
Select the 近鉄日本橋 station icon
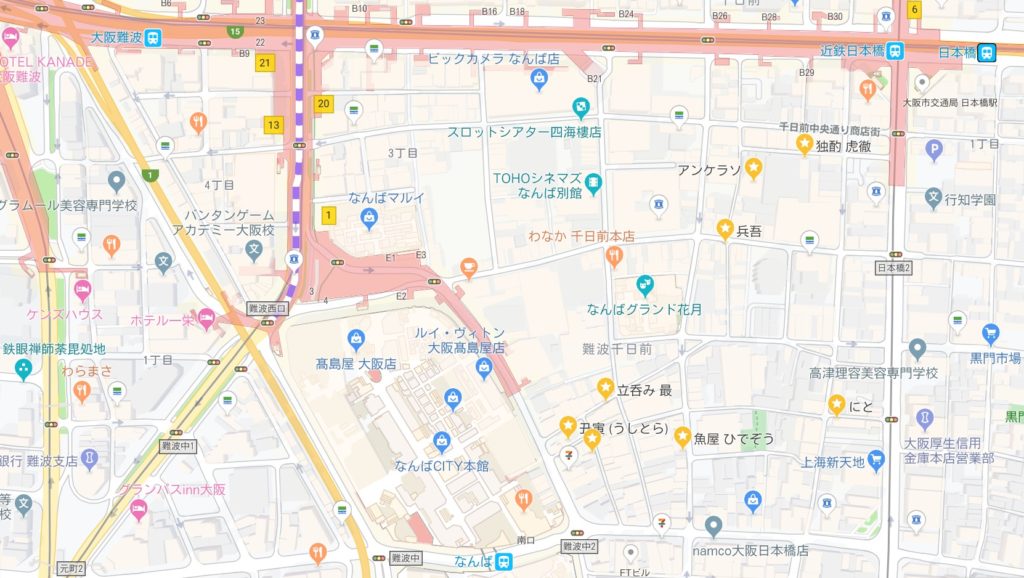897,50
